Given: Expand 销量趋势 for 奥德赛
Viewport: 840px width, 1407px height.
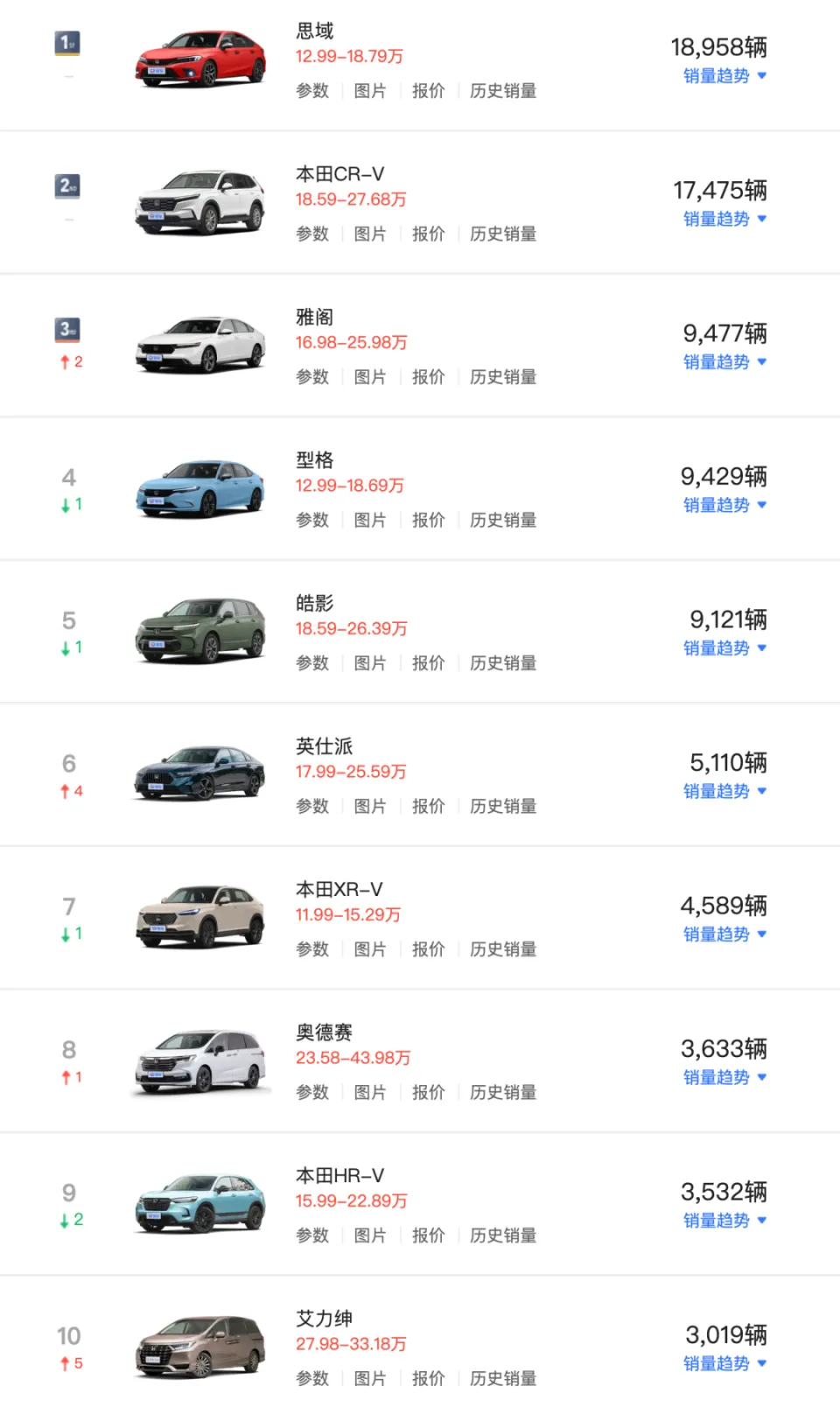Looking at the screenshot, I should click(724, 1077).
